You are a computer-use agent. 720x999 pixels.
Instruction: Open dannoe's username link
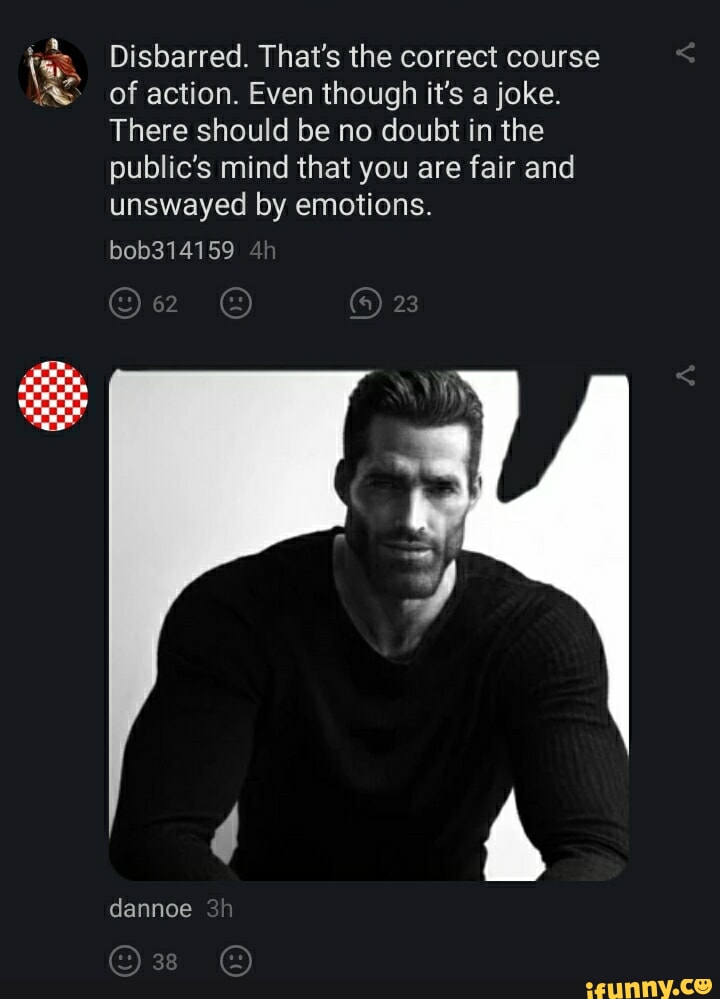tap(150, 909)
